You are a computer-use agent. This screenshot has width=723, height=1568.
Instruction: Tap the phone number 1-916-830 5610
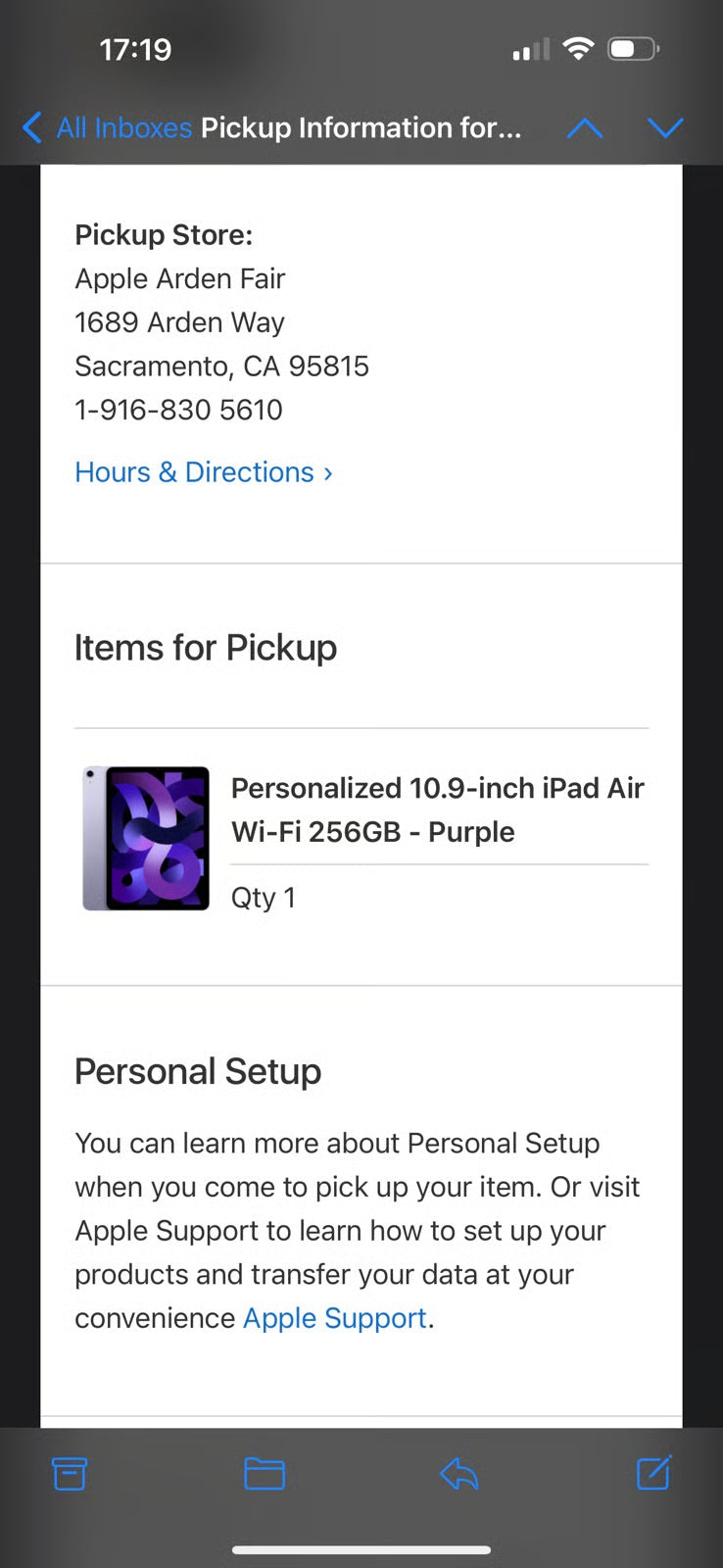click(x=178, y=410)
